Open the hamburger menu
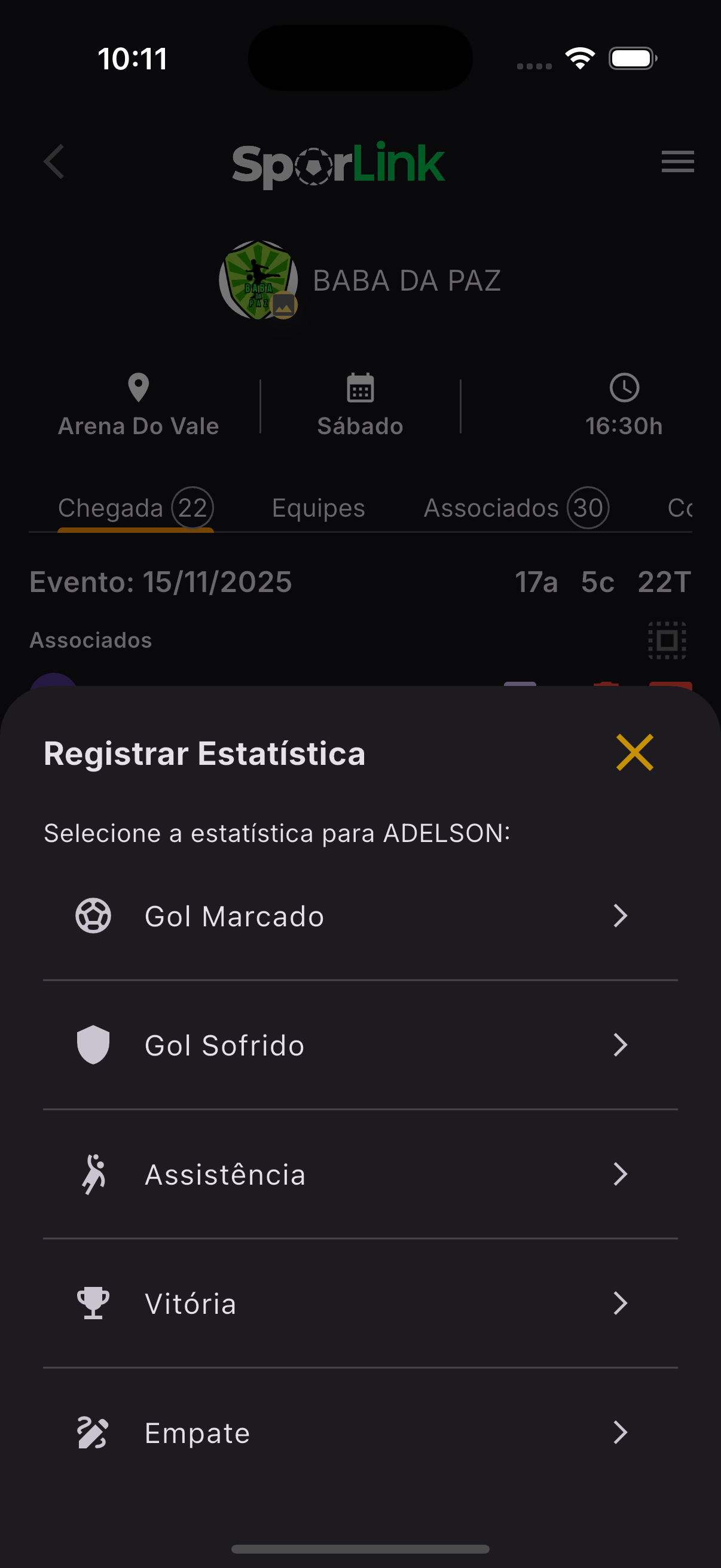The image size is (721, 1568). 677,162
